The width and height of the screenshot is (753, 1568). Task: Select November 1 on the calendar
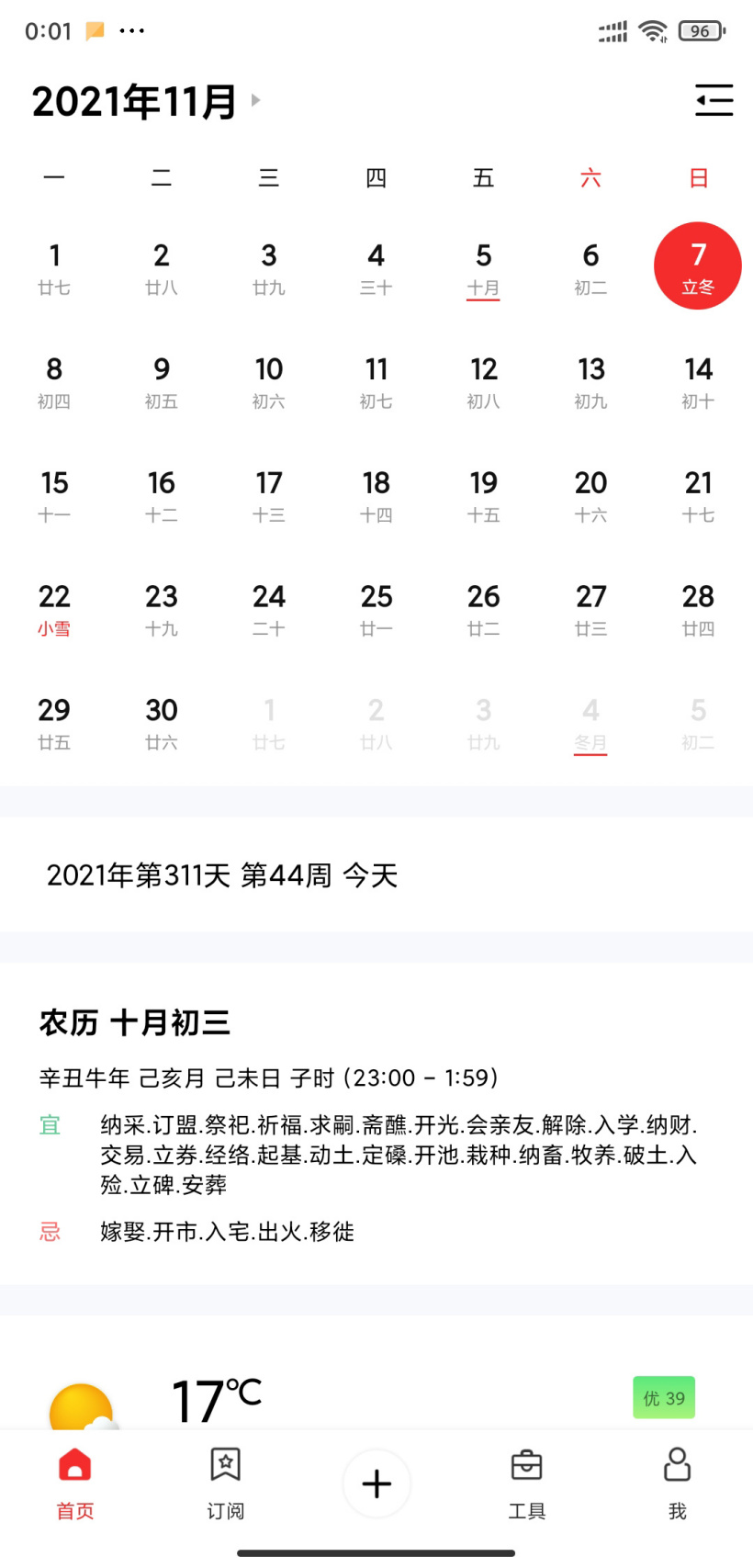(x=54, y=267)
